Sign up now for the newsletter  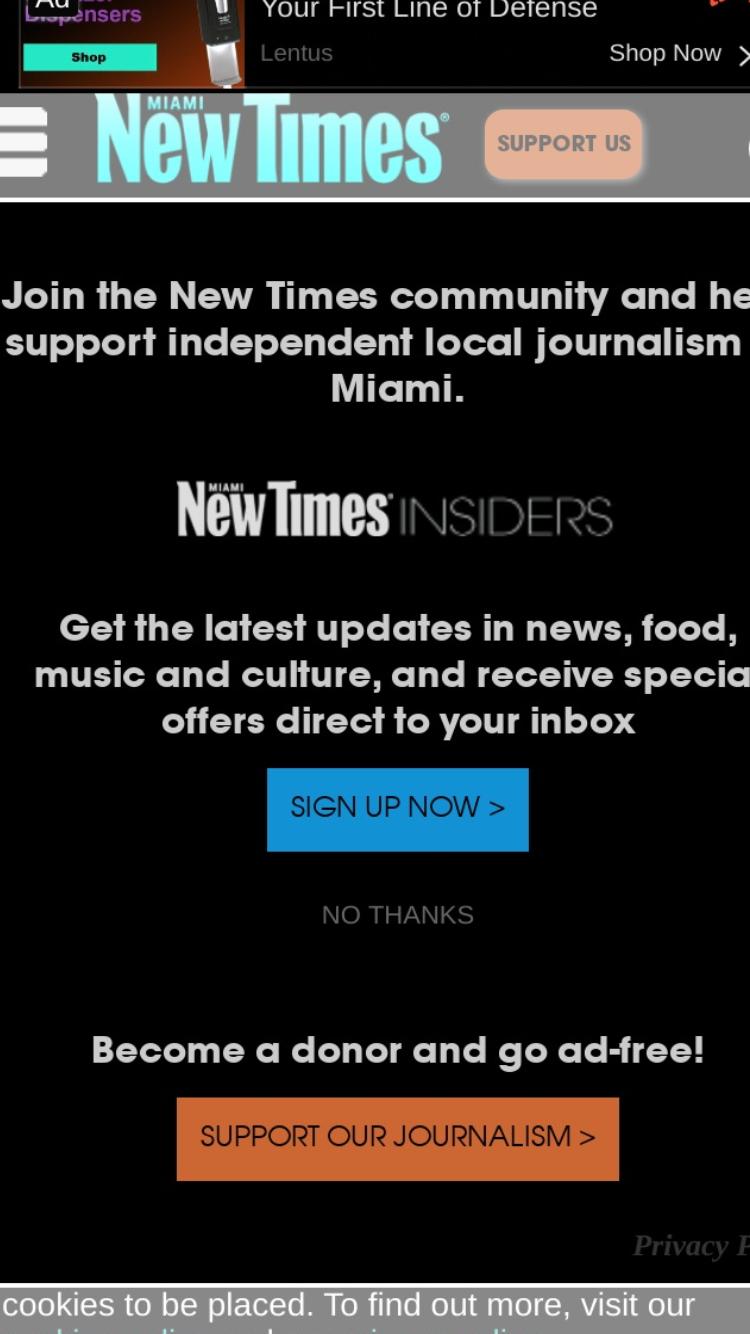[x=398, y=809]
